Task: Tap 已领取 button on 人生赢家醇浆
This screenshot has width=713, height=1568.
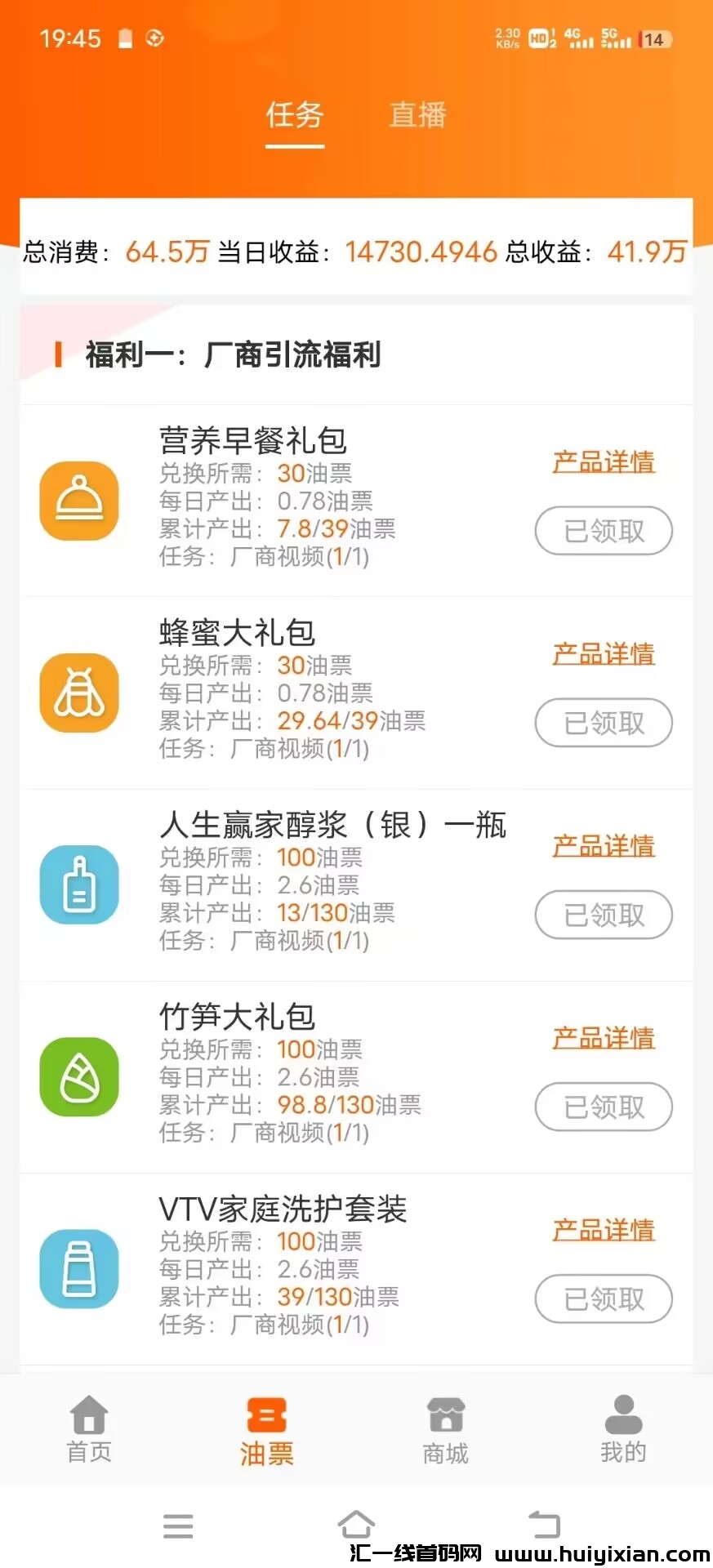Action: (x=604, y=915)
